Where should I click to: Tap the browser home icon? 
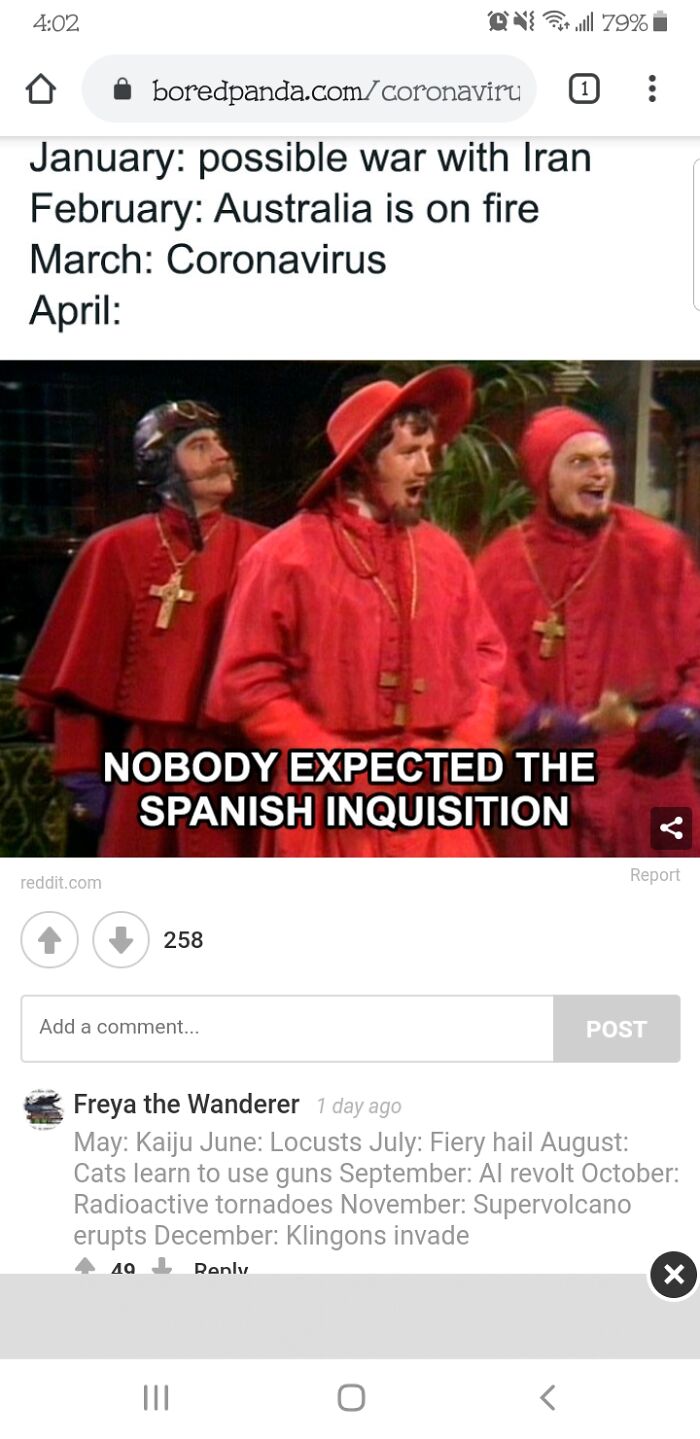40,90
